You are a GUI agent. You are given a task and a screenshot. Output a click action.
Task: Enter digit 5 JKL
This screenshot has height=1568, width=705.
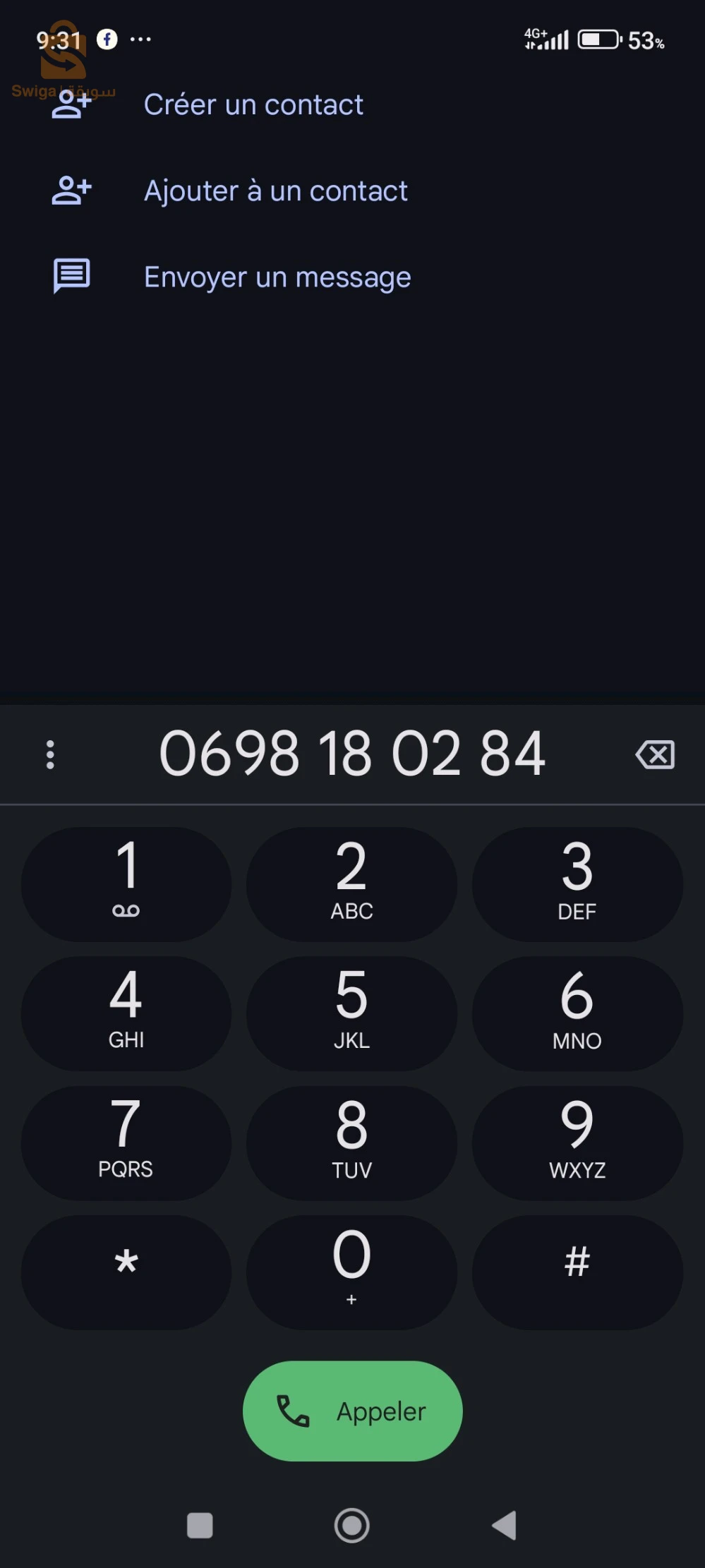click(351, 1013)
